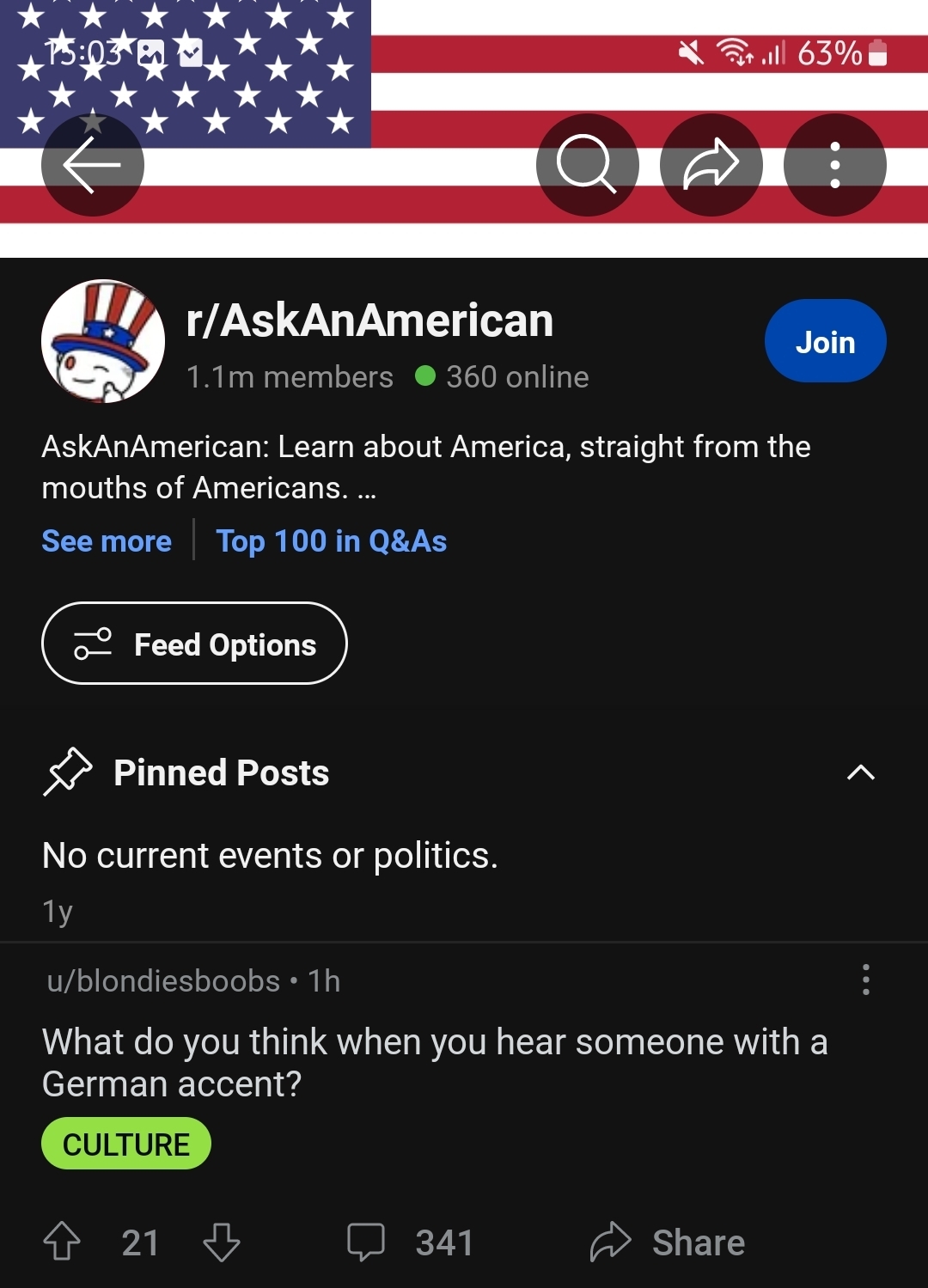Expand description with See more
This screenshot has width=928, height=1288.
[107, 541]
